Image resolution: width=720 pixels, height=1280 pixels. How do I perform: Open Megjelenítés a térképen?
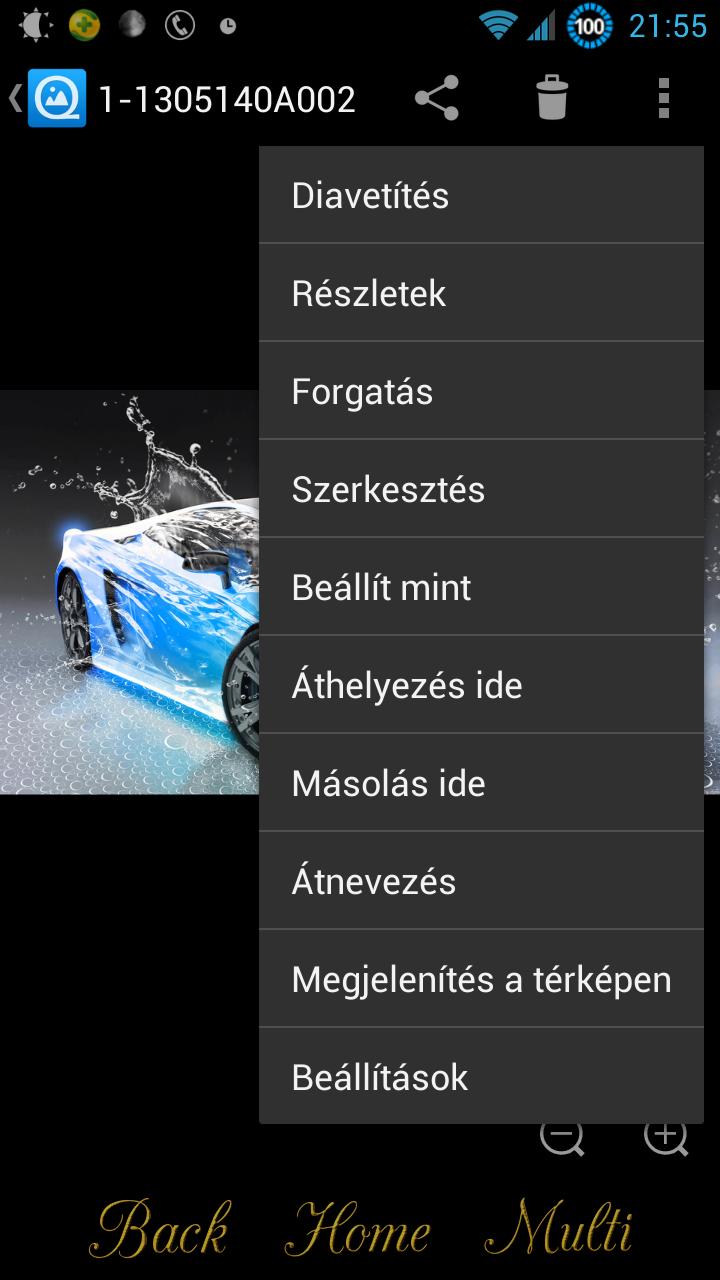481,979
